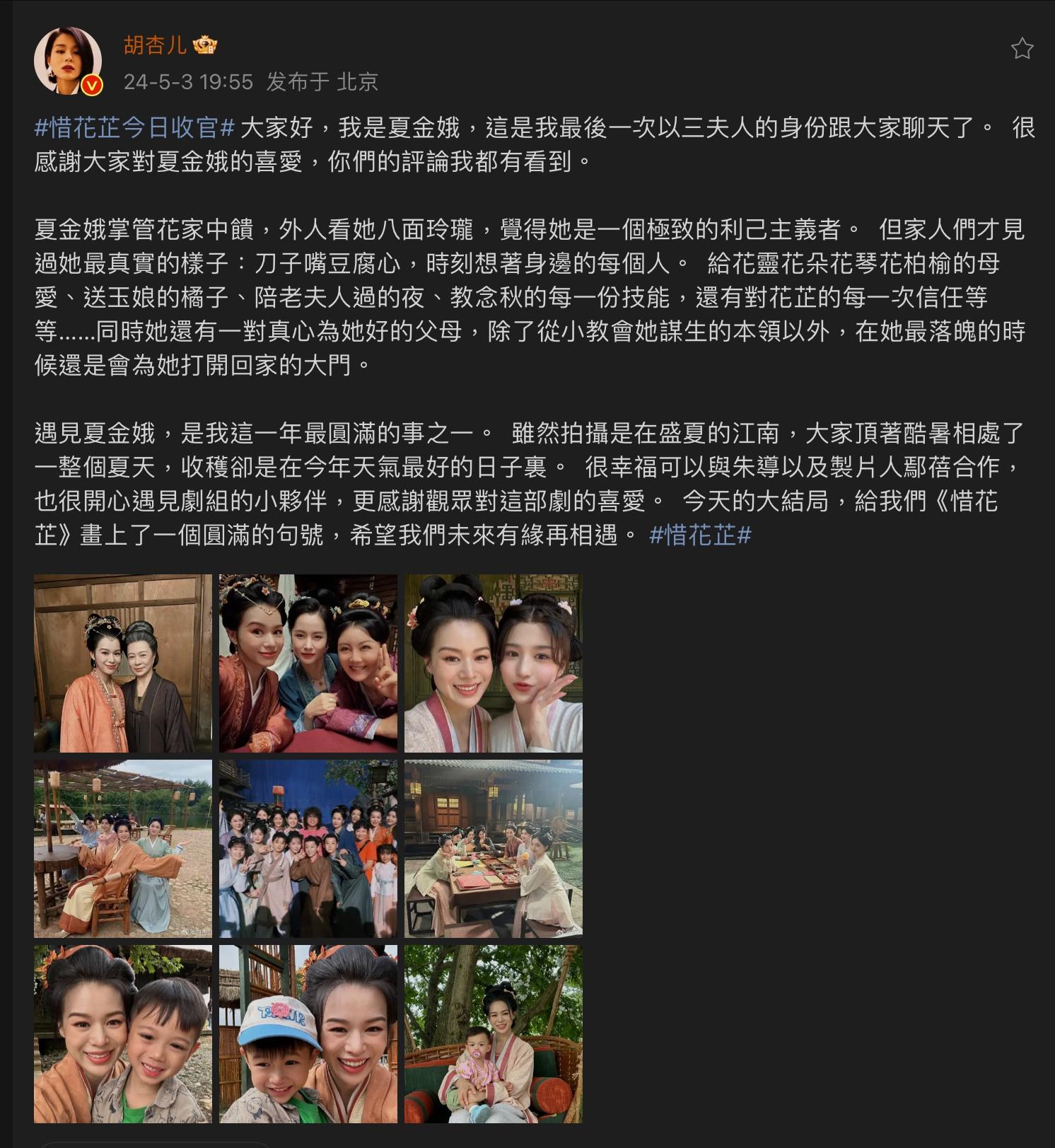
Task: Open photo with girl in white making cheek pose
Action: (x=494, y=663)
